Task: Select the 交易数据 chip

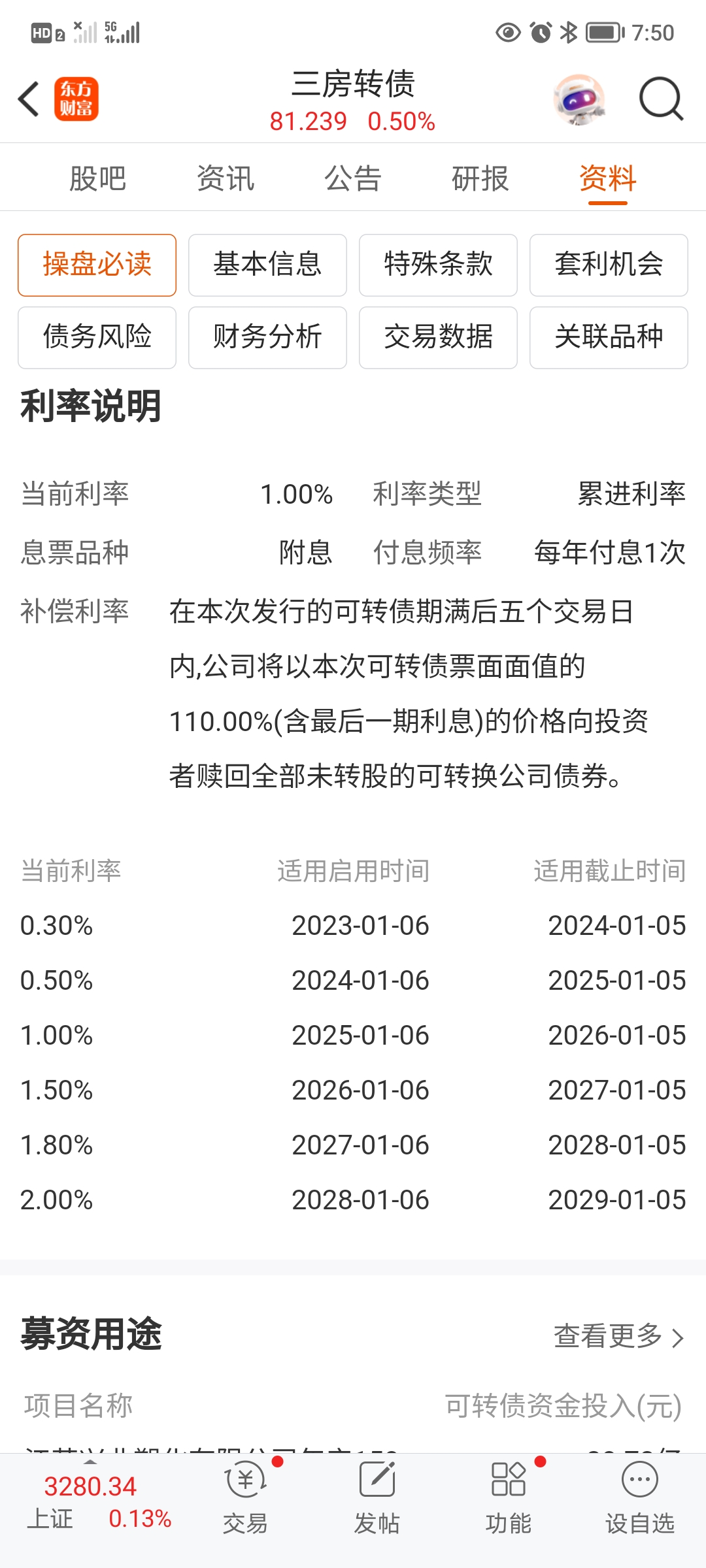Action: pyautogui.click(x=438, y=337)
